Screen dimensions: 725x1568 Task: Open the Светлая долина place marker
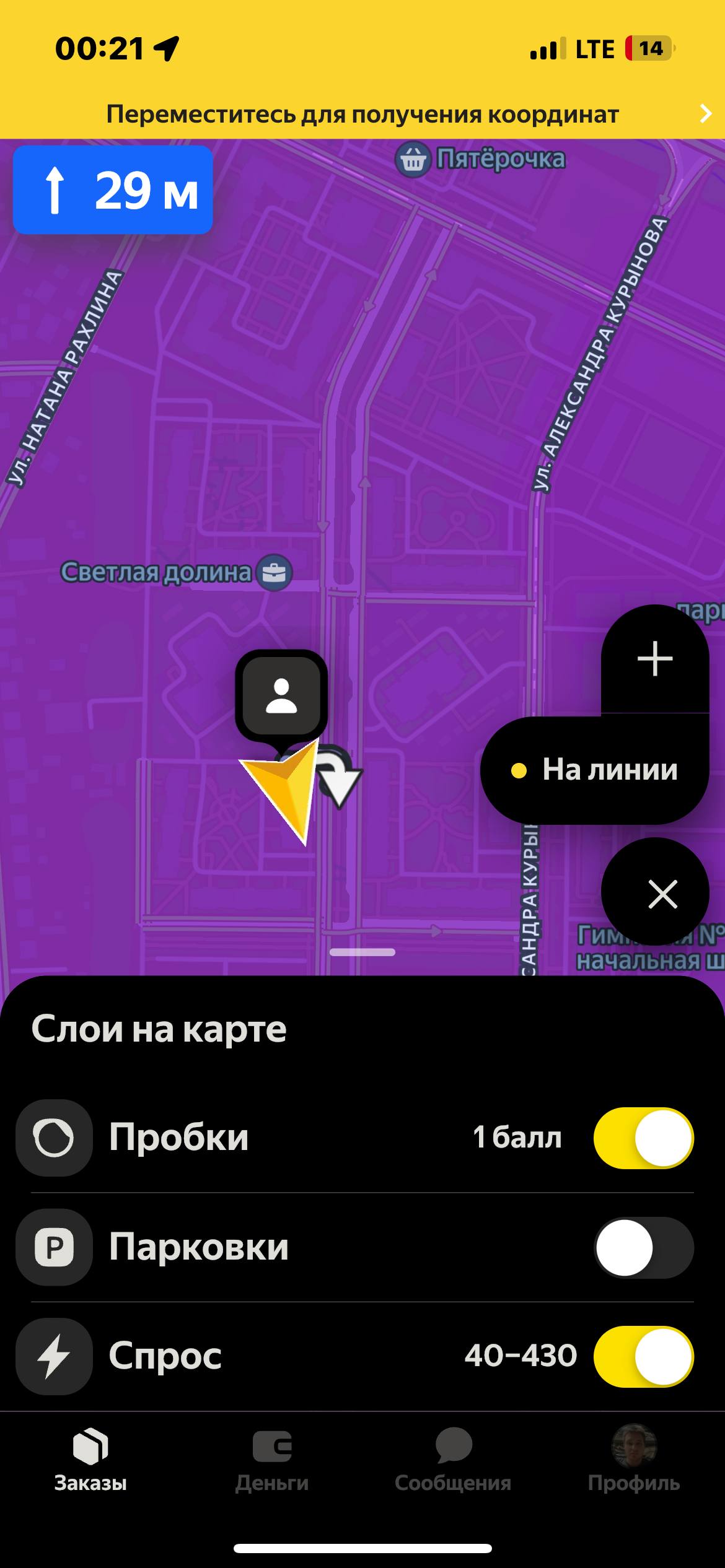point(177,573)
